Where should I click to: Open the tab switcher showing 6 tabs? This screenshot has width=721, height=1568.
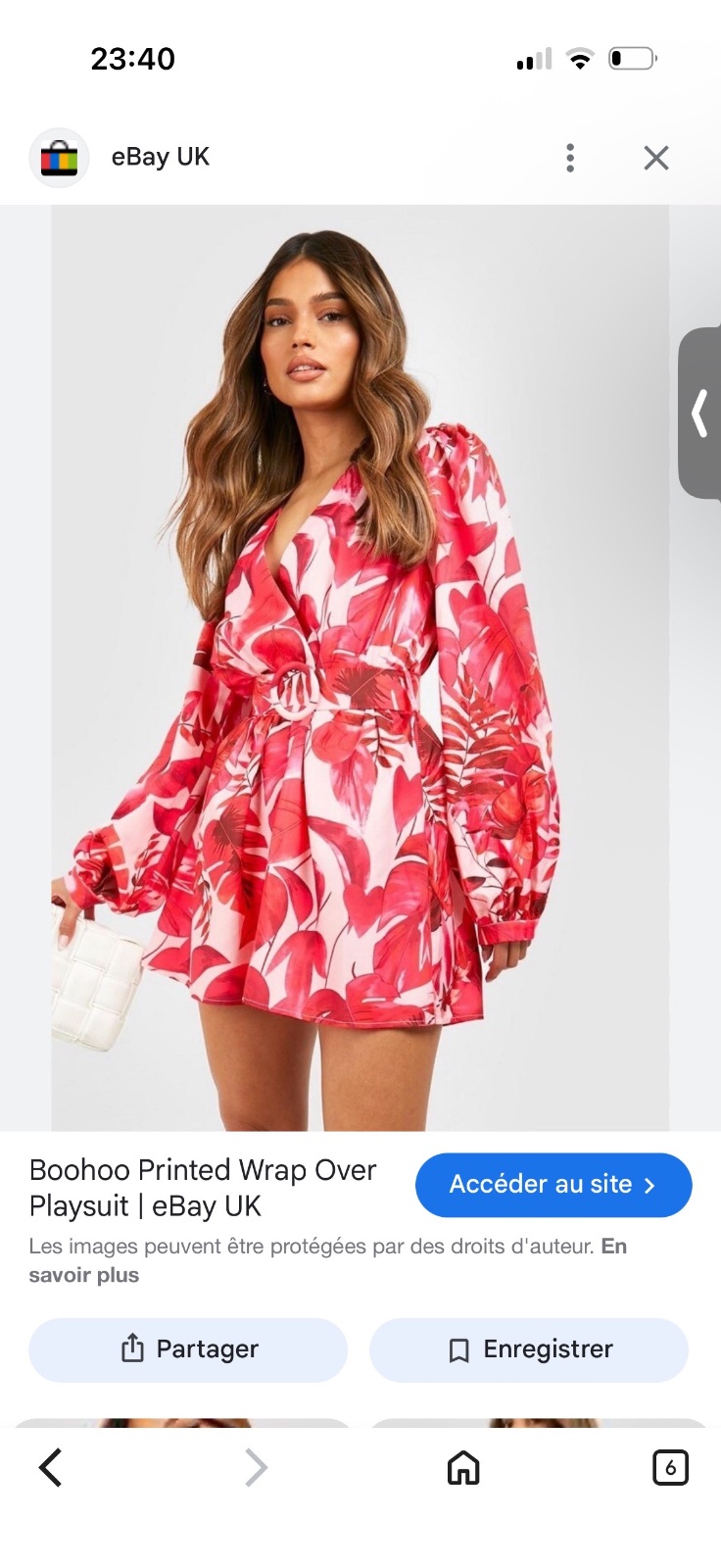point(670,1467)
